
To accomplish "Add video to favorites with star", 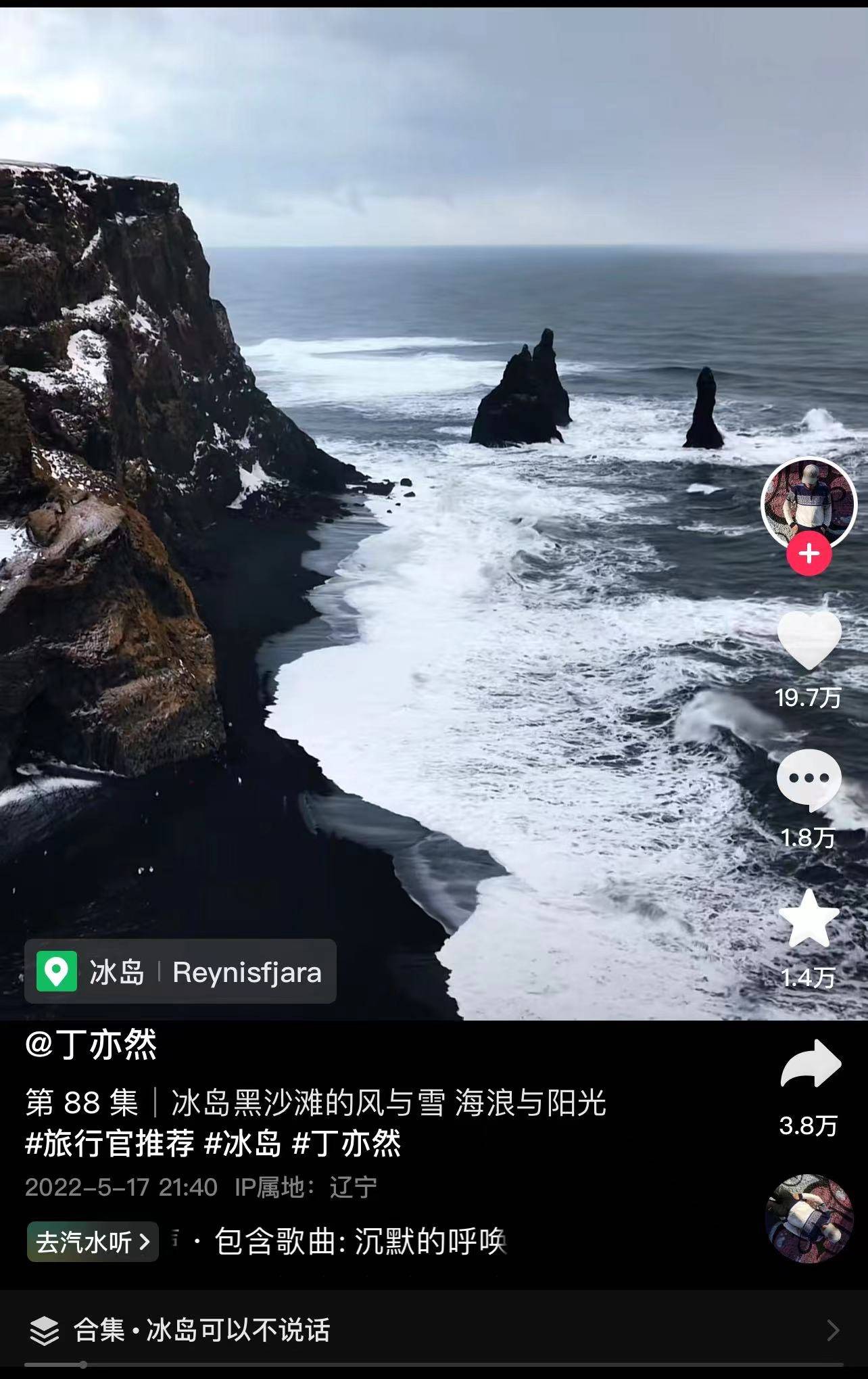I will (809, 919).
